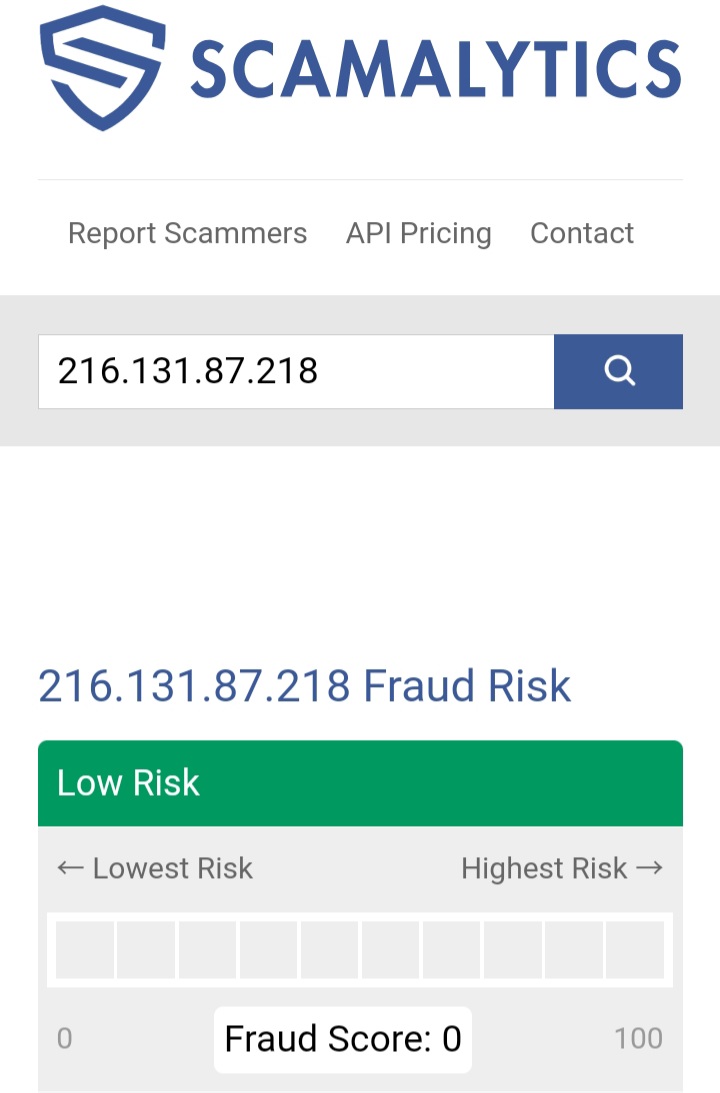The image size is (720, 1093).
Task: Tap the IP address search field
Action: [295, 372]
